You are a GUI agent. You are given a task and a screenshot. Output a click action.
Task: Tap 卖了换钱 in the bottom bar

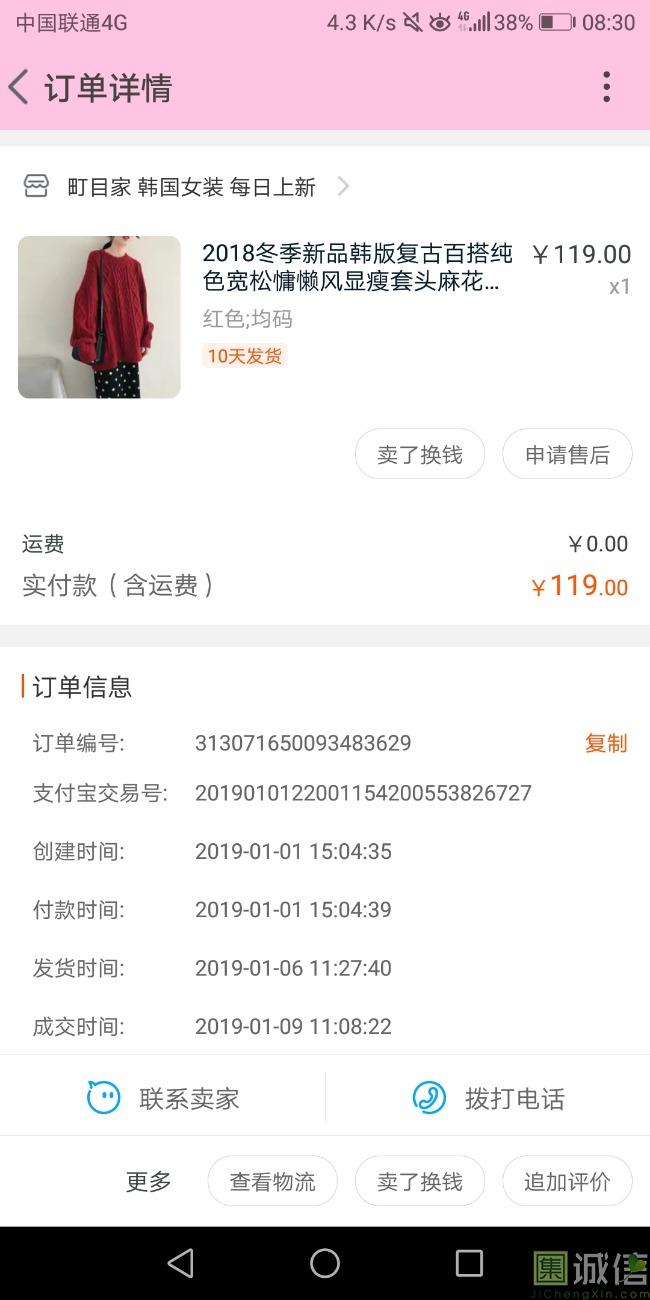coord(420,1182)
